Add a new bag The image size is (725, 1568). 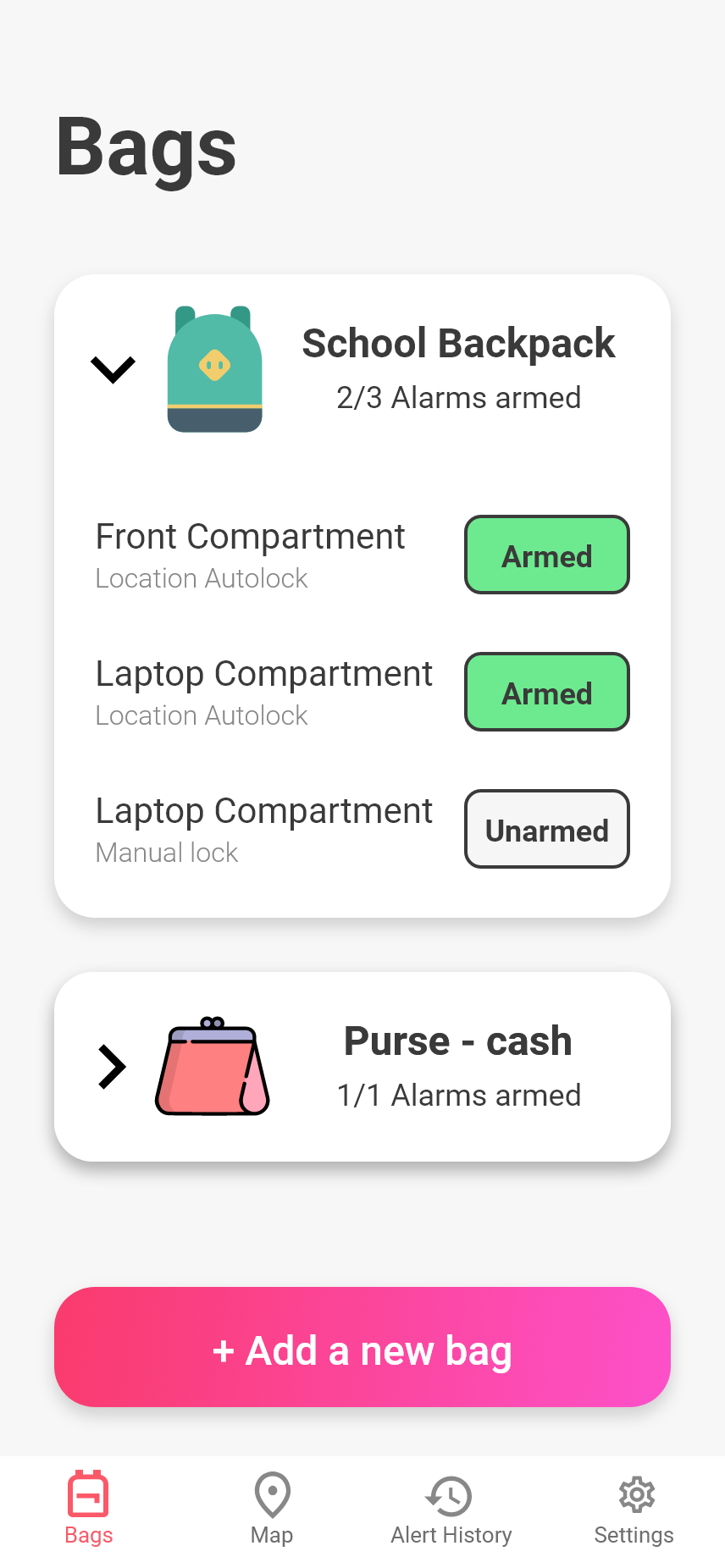(362, 1347)
